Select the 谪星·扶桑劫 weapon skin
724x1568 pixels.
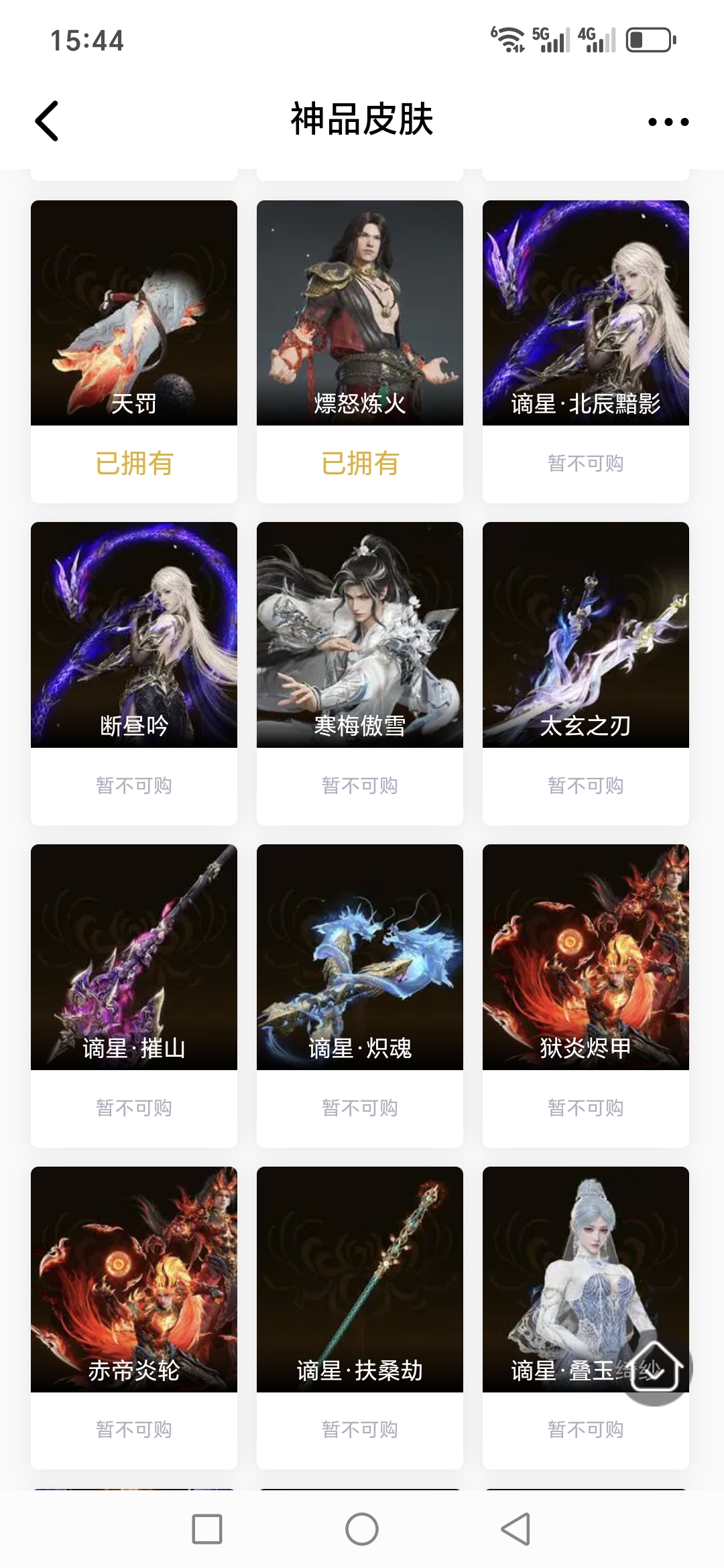(359, 1279)
